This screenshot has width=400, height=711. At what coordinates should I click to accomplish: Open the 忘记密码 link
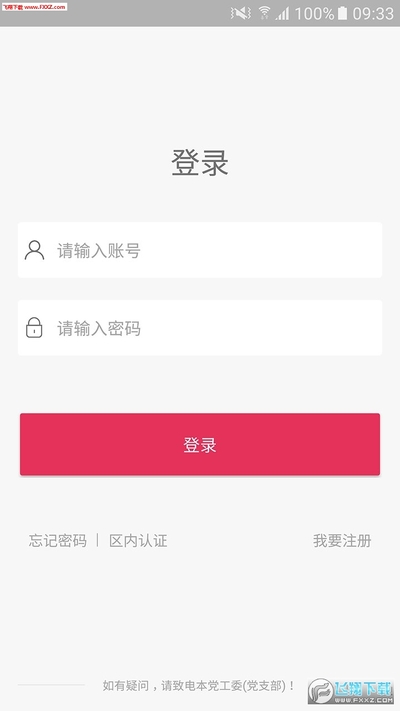pos(58,541)
